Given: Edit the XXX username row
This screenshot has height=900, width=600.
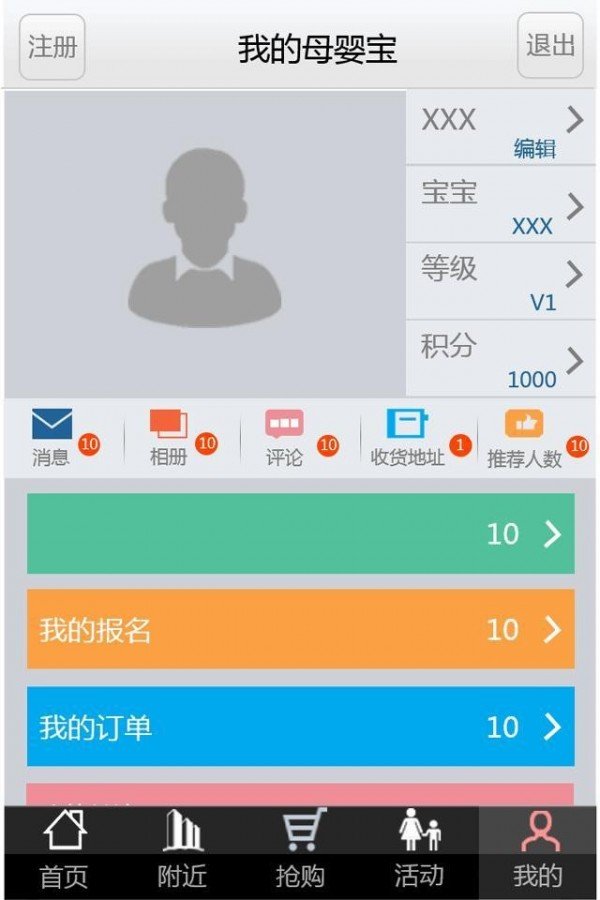Looking at the screenshot, I should (500, 128).
